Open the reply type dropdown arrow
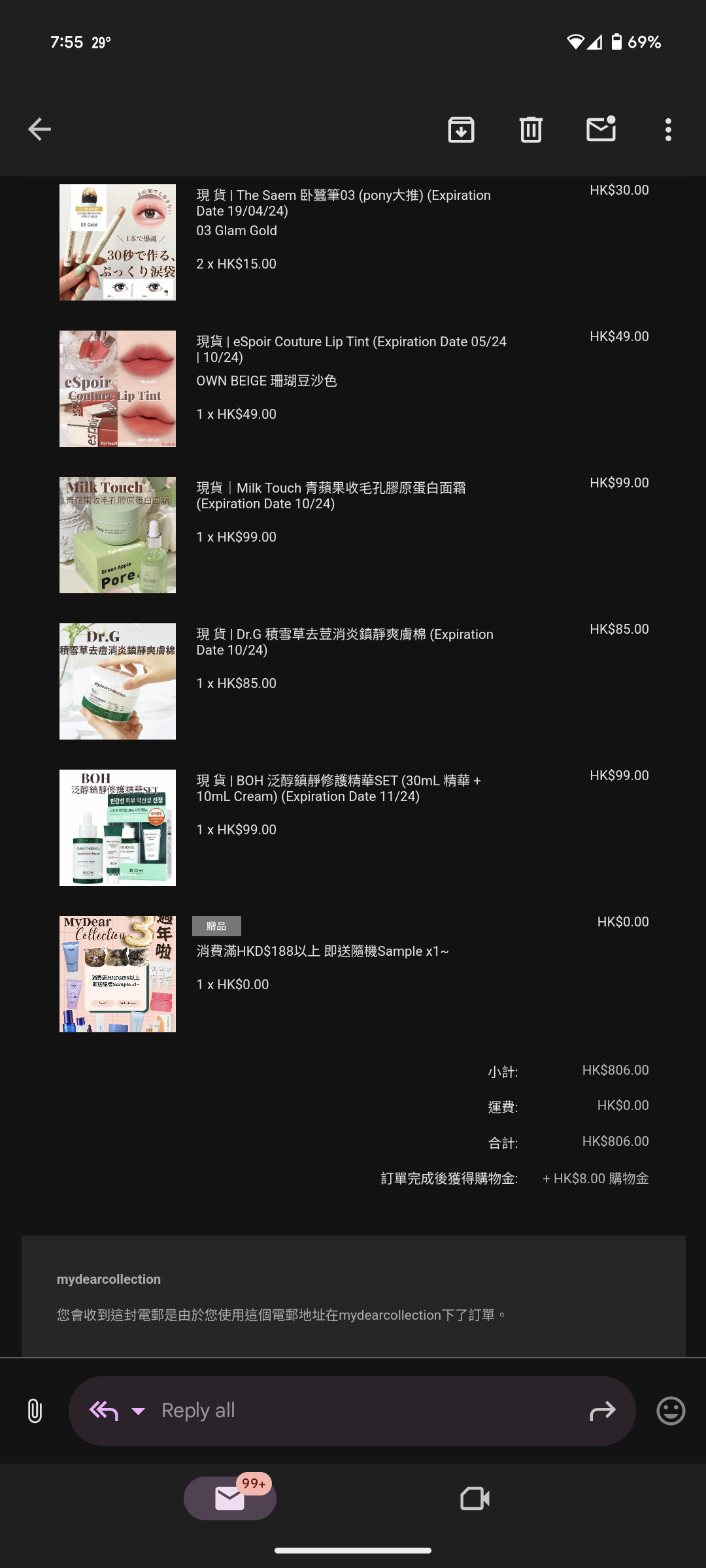The width and height of the screenshot is (706, 1568). pyautogui.click(x=139, y=1411)
